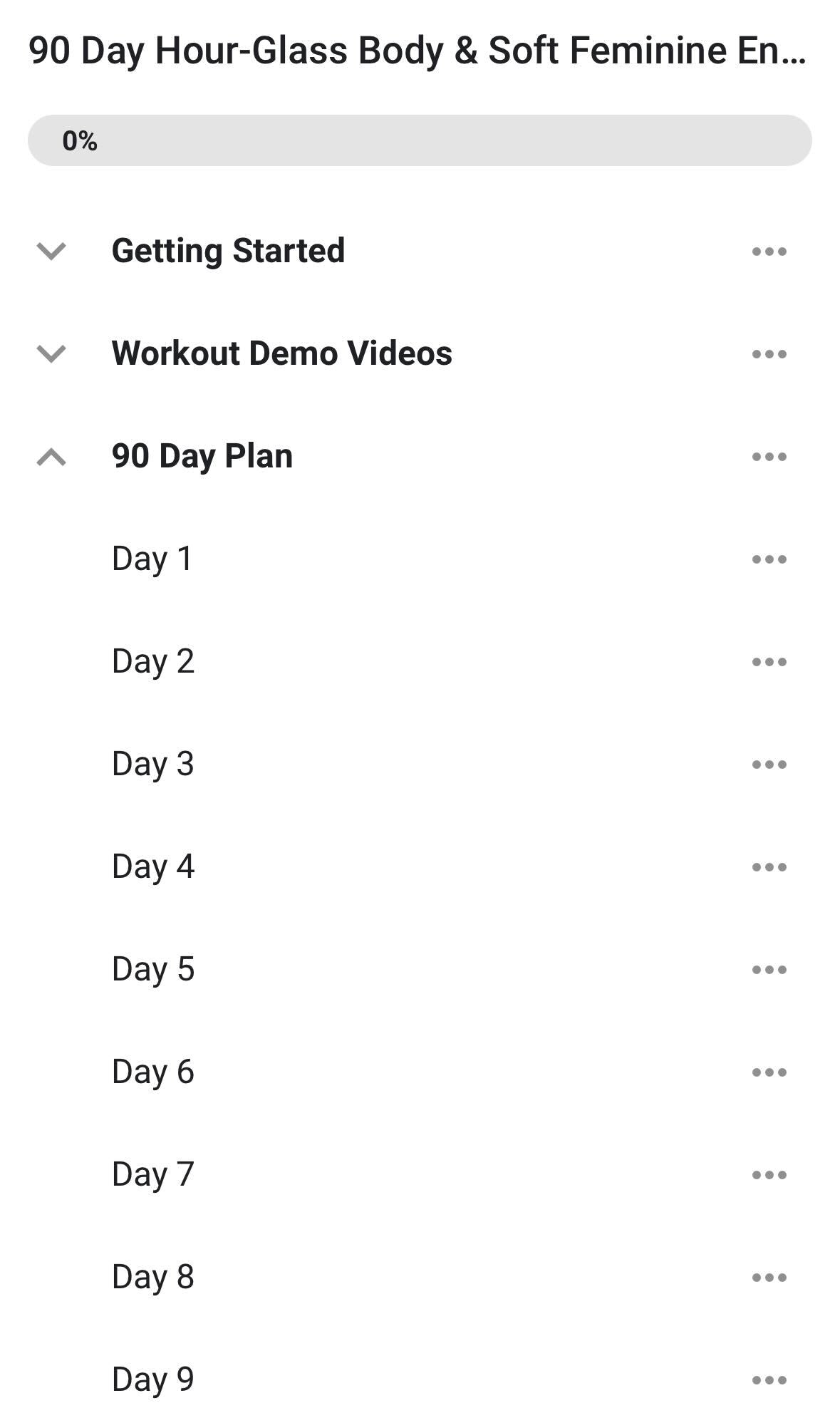Tap the more options dots for Day 4

pos(769,867)
